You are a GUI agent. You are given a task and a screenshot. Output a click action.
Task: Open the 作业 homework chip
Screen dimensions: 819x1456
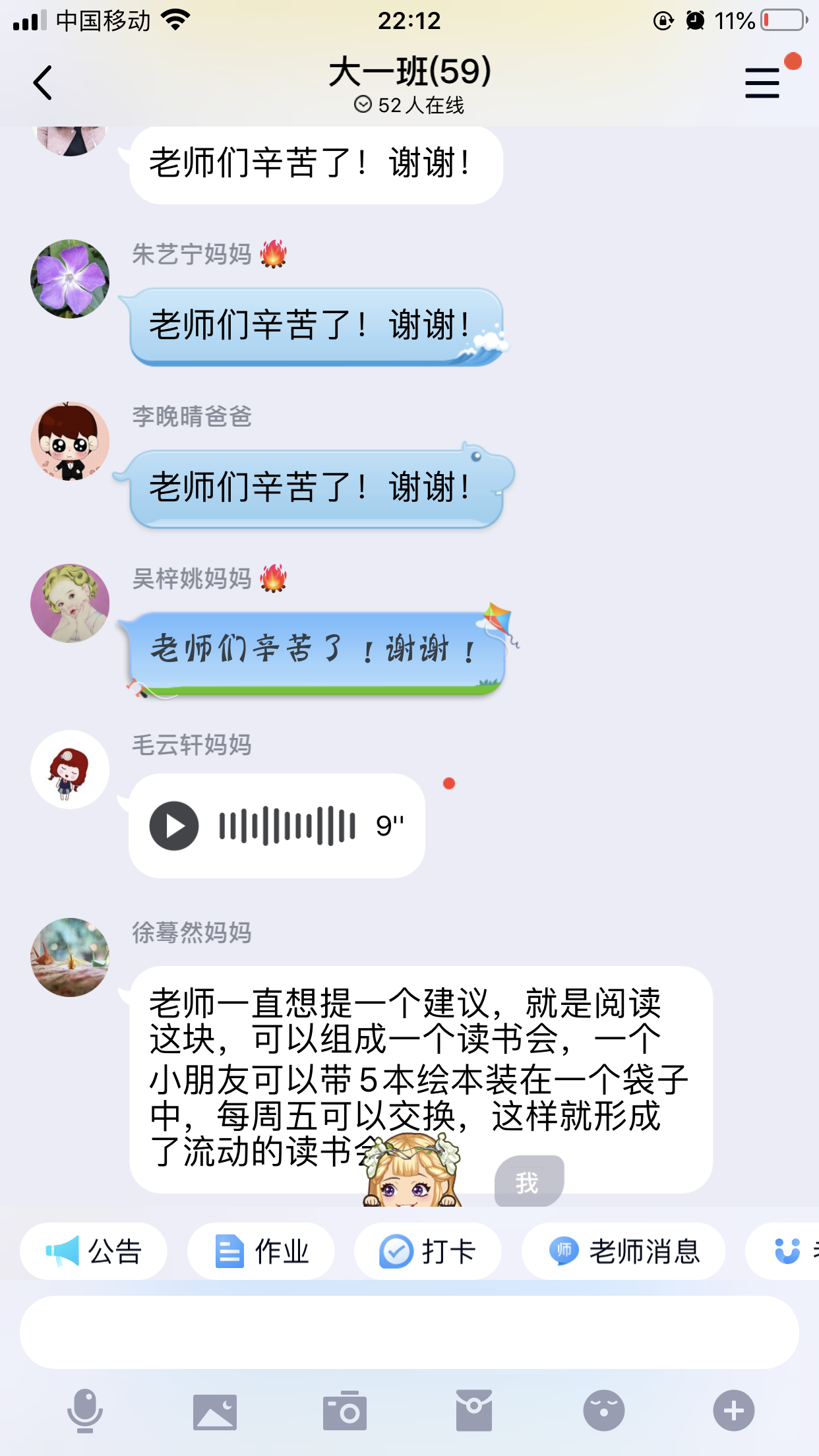pyautogui.click(x=261, y=1251)
